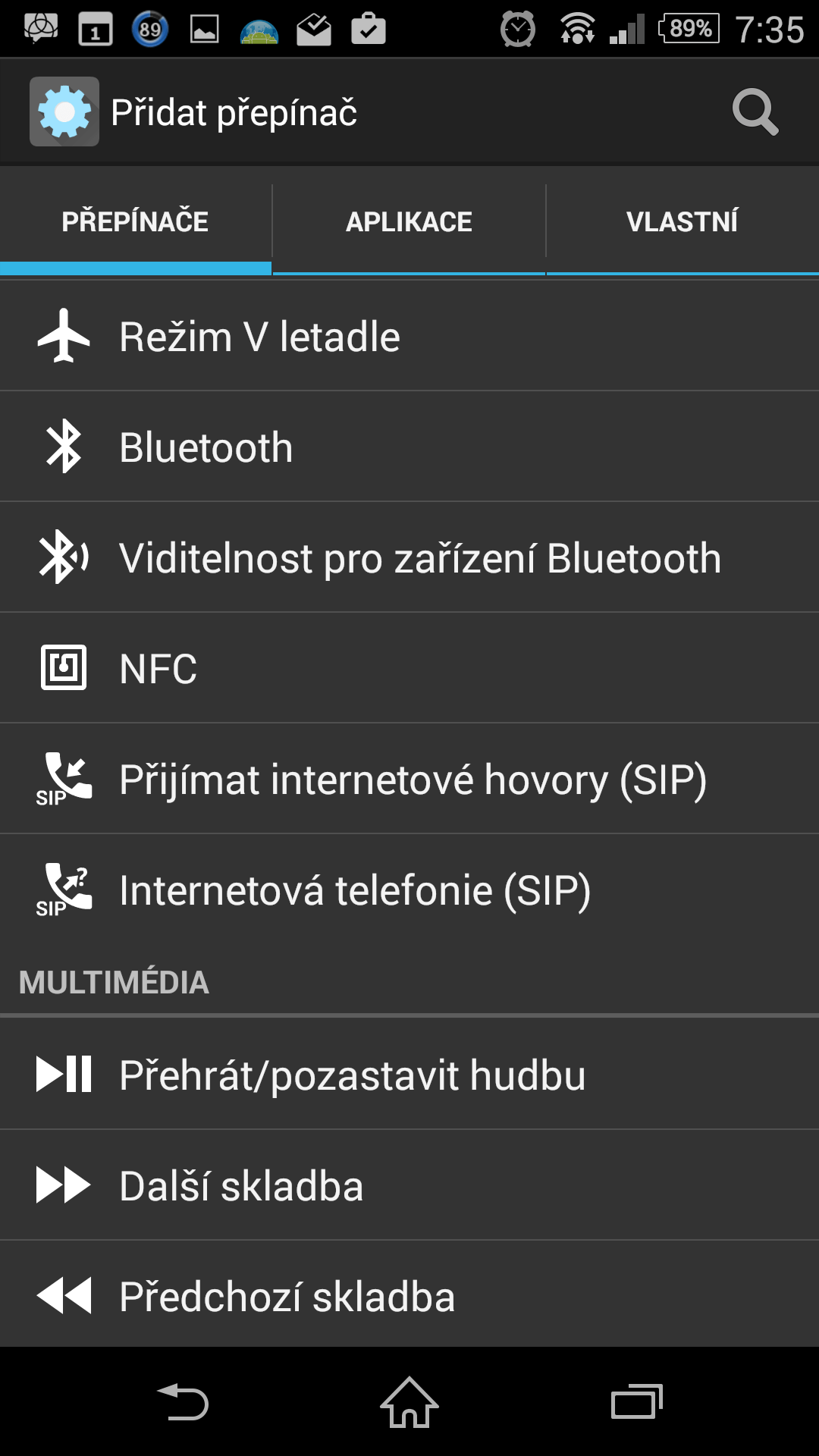Switch to the VLASTNÍ tab
819x1456 pixels.
click(682, 222)
